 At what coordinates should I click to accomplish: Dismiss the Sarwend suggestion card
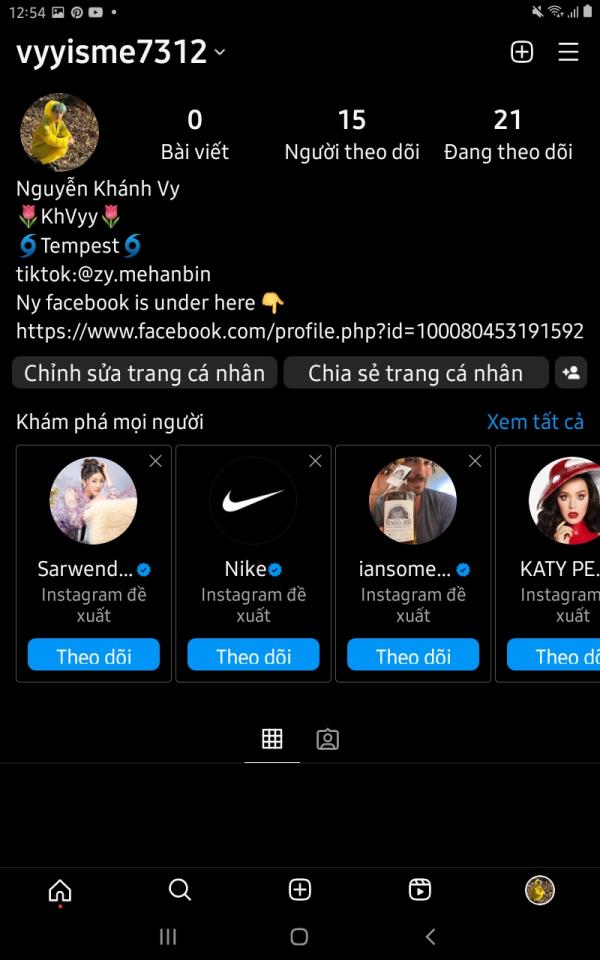click(x=155, y=461)
